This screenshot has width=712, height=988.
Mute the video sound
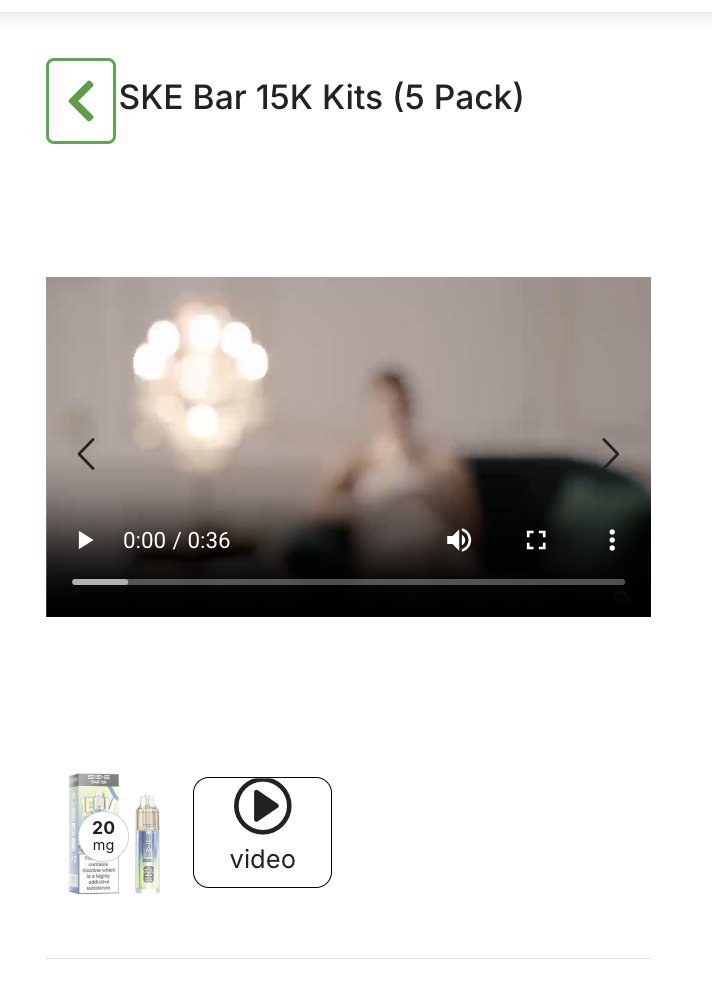[459, 541]
